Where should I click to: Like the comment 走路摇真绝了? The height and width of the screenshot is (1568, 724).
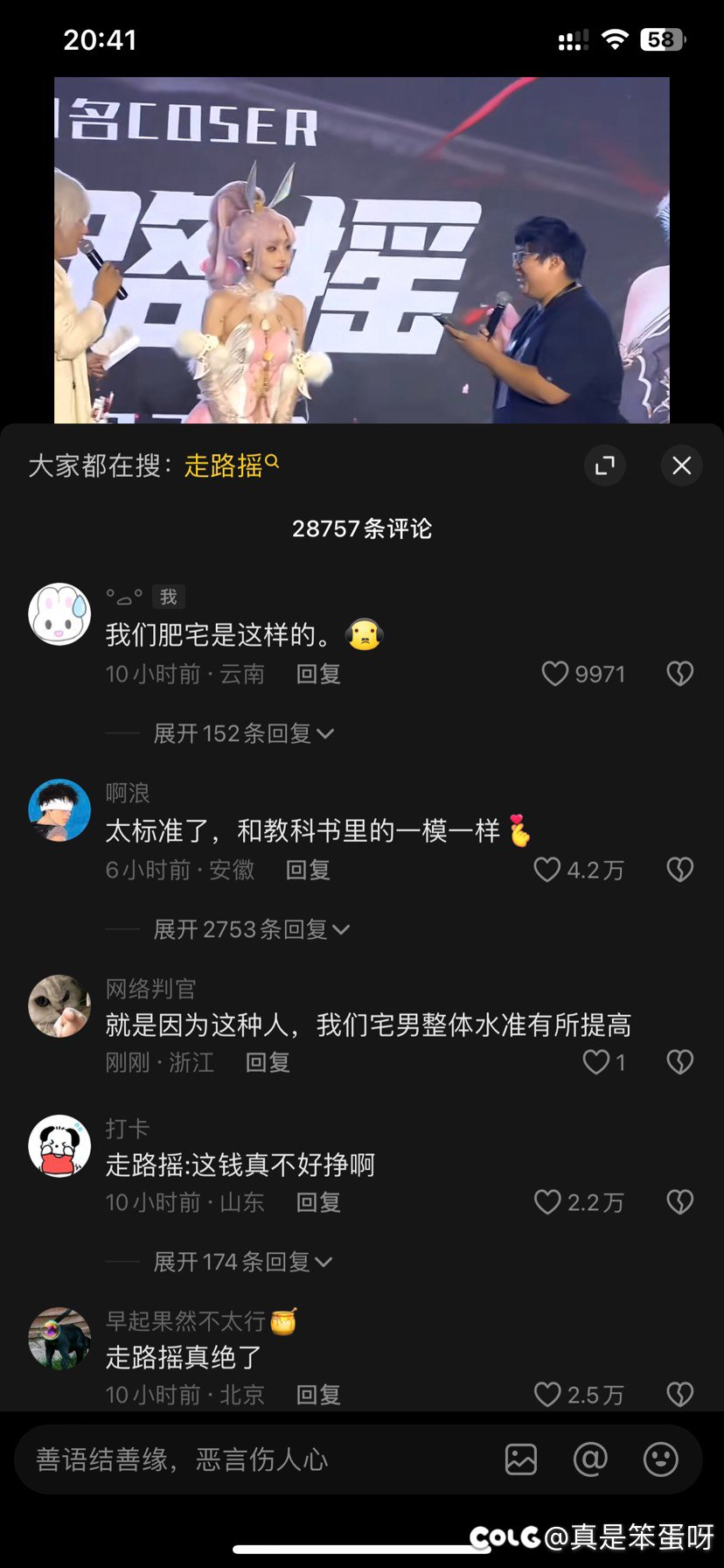(548, 1394)
